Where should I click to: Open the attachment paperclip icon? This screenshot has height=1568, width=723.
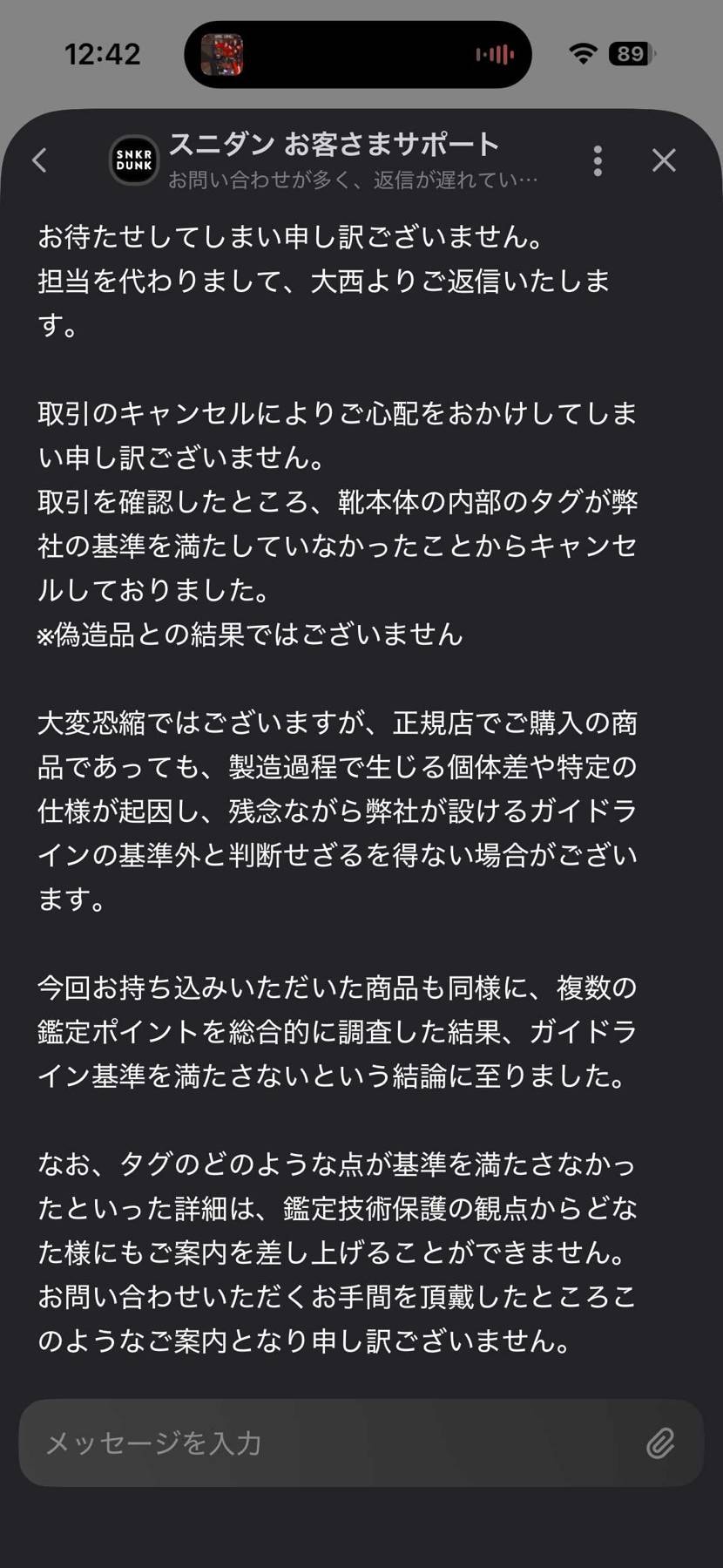pyautogui.click(x=663, y=1442)
